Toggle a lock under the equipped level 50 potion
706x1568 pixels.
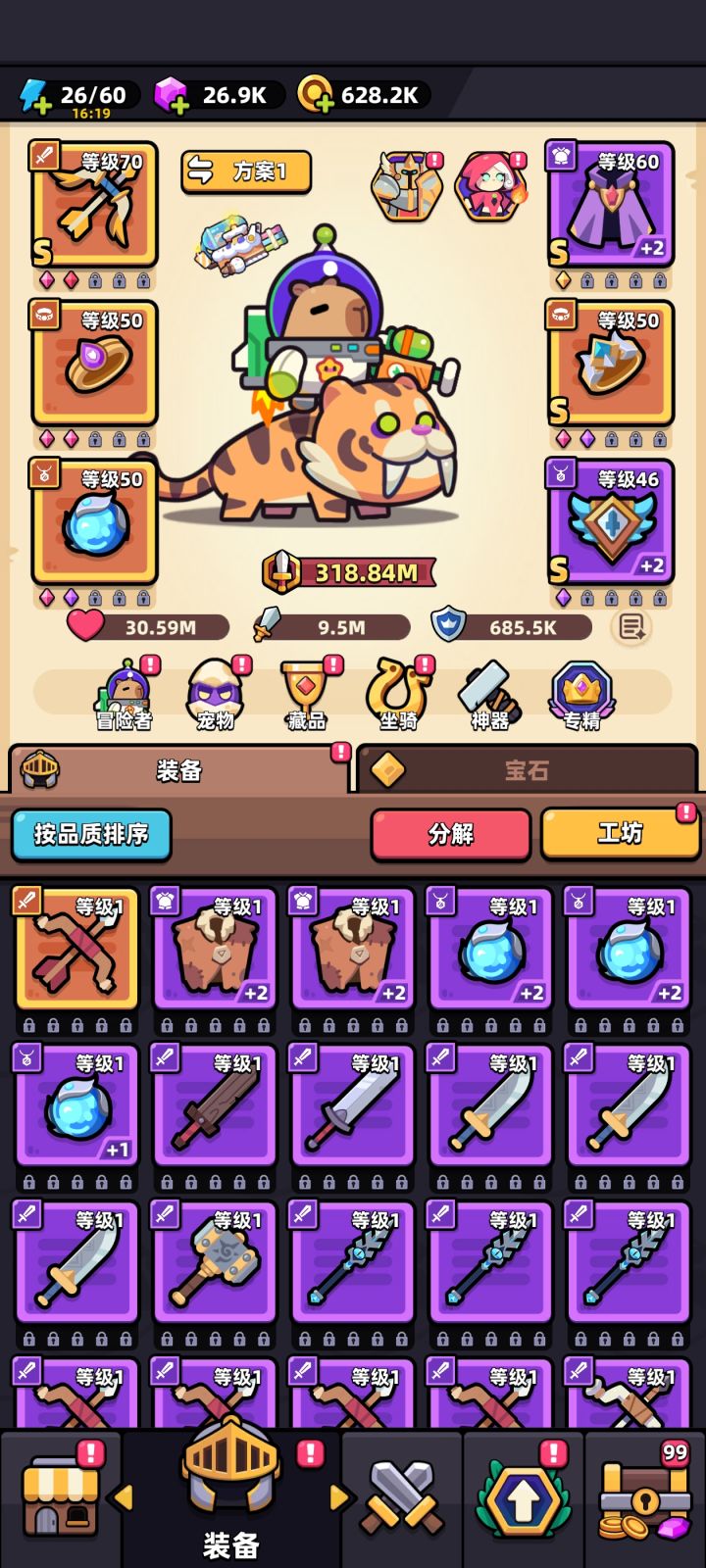(x=93, y=595)
